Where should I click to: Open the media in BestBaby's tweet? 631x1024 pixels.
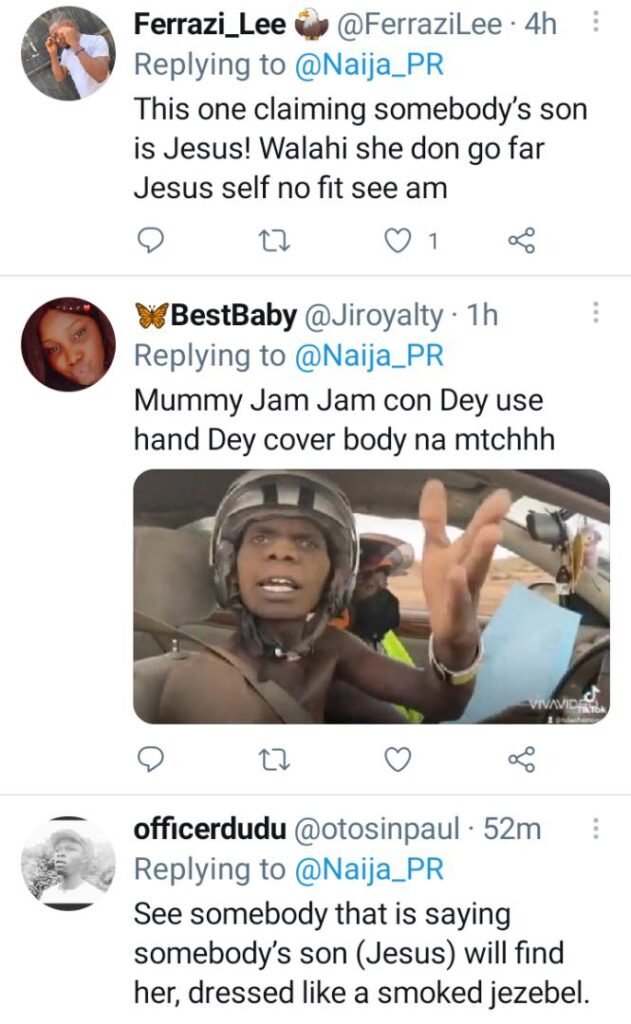371,596
